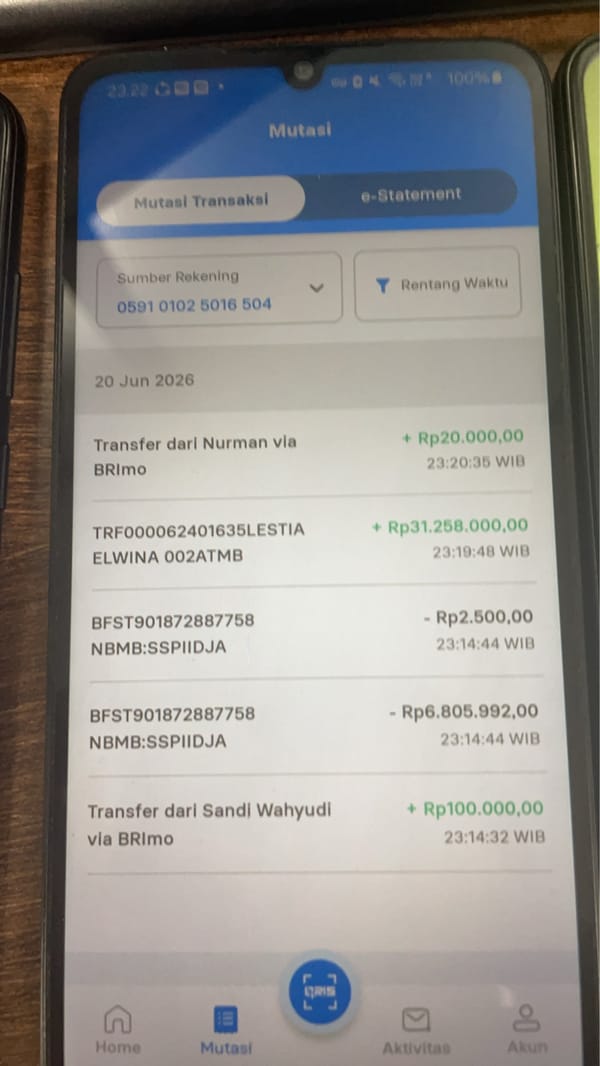Viewport: 600px width, 1066px height.
Task: Select the Mutasi Transaksi tab
Action: click(x=200, y=201)
